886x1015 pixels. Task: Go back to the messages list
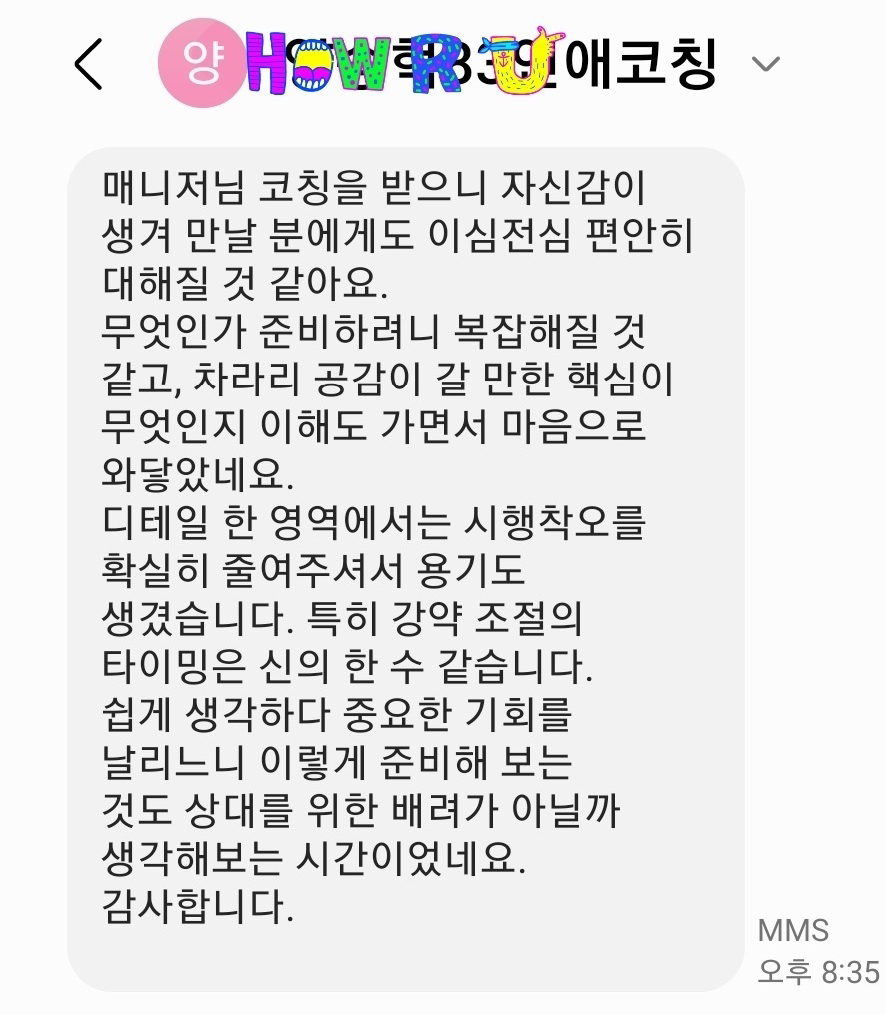tap(89, 66)
